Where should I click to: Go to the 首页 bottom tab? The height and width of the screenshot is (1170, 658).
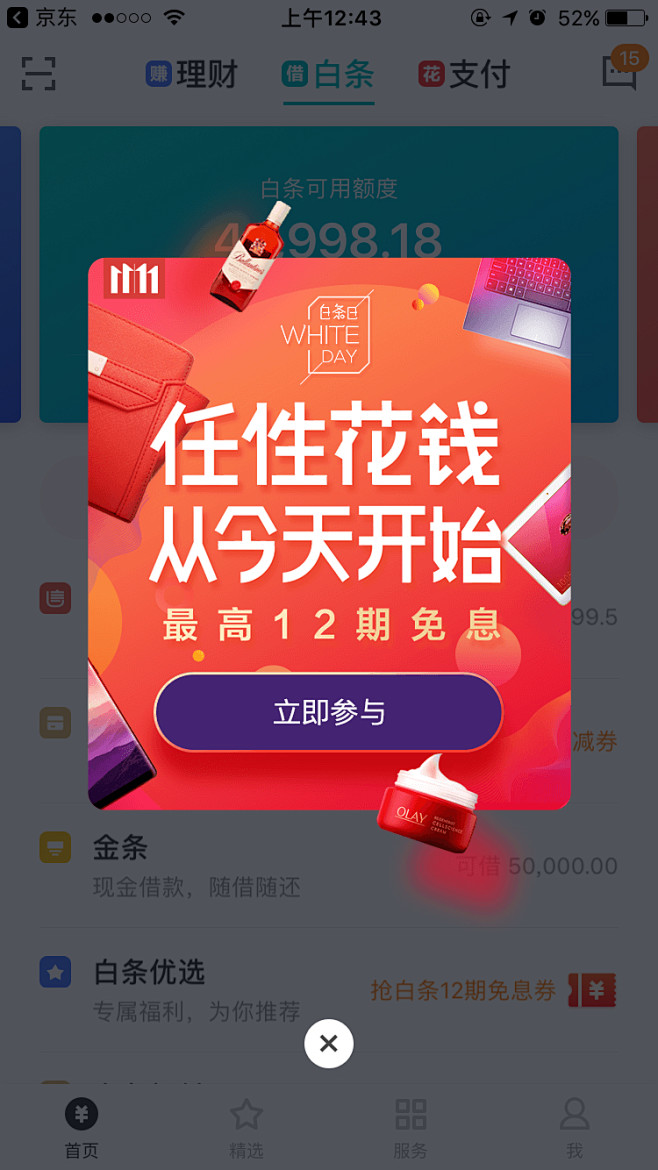(x=81, y=1127)
